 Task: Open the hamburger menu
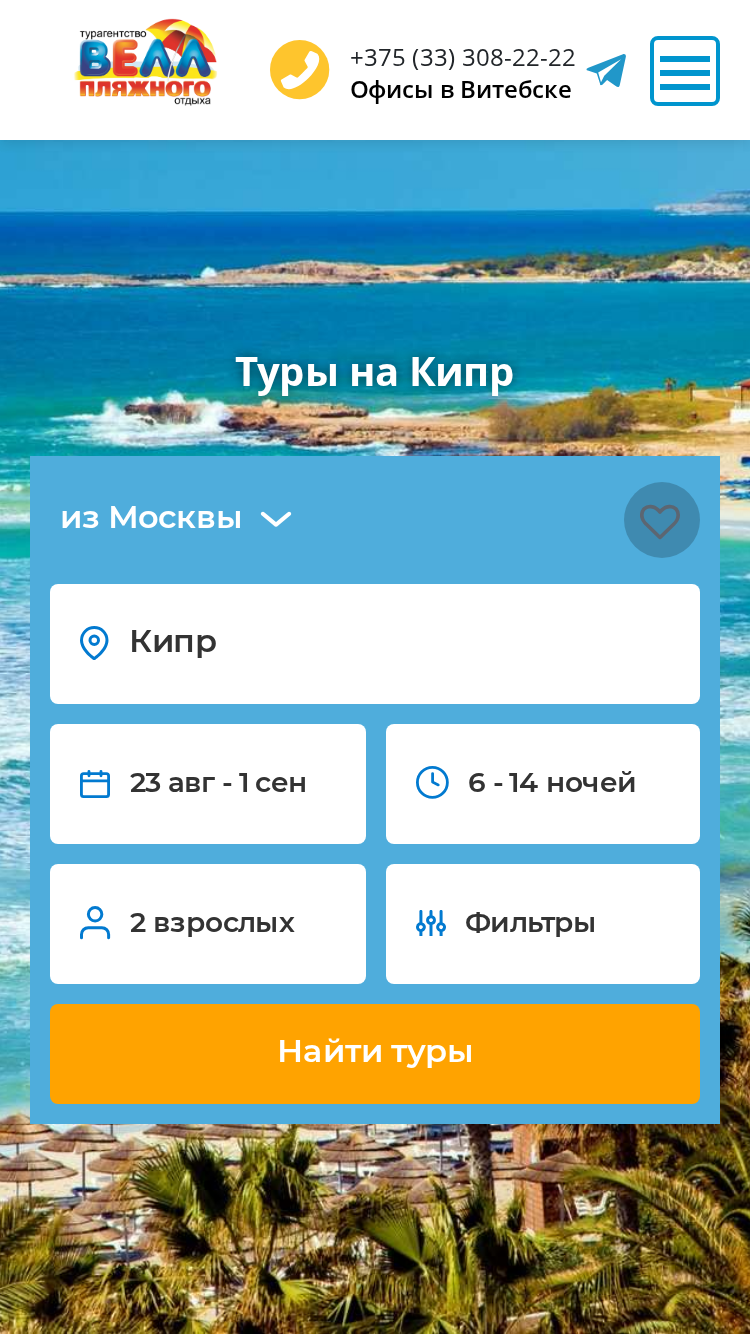[685, 71]
